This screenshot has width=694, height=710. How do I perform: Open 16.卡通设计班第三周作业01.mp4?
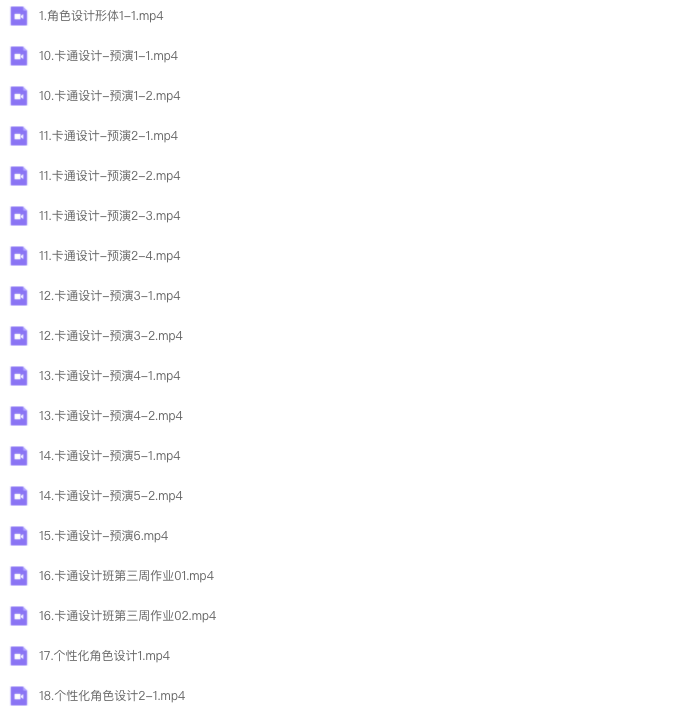coord(125,576)
